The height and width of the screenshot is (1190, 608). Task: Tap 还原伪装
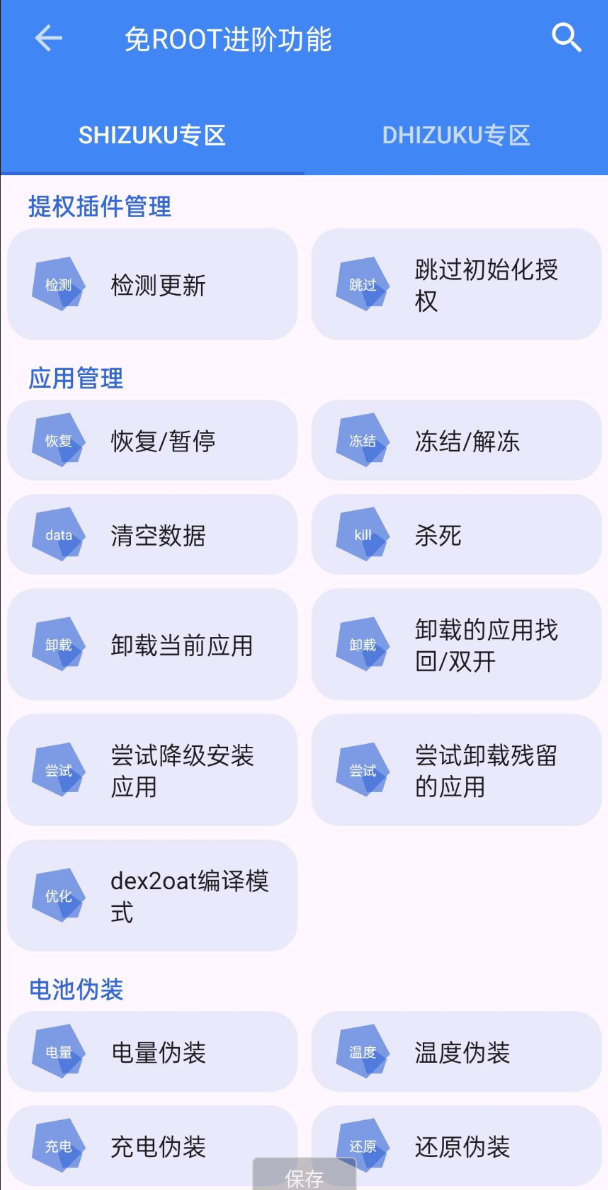click(x=456, y=1146)
